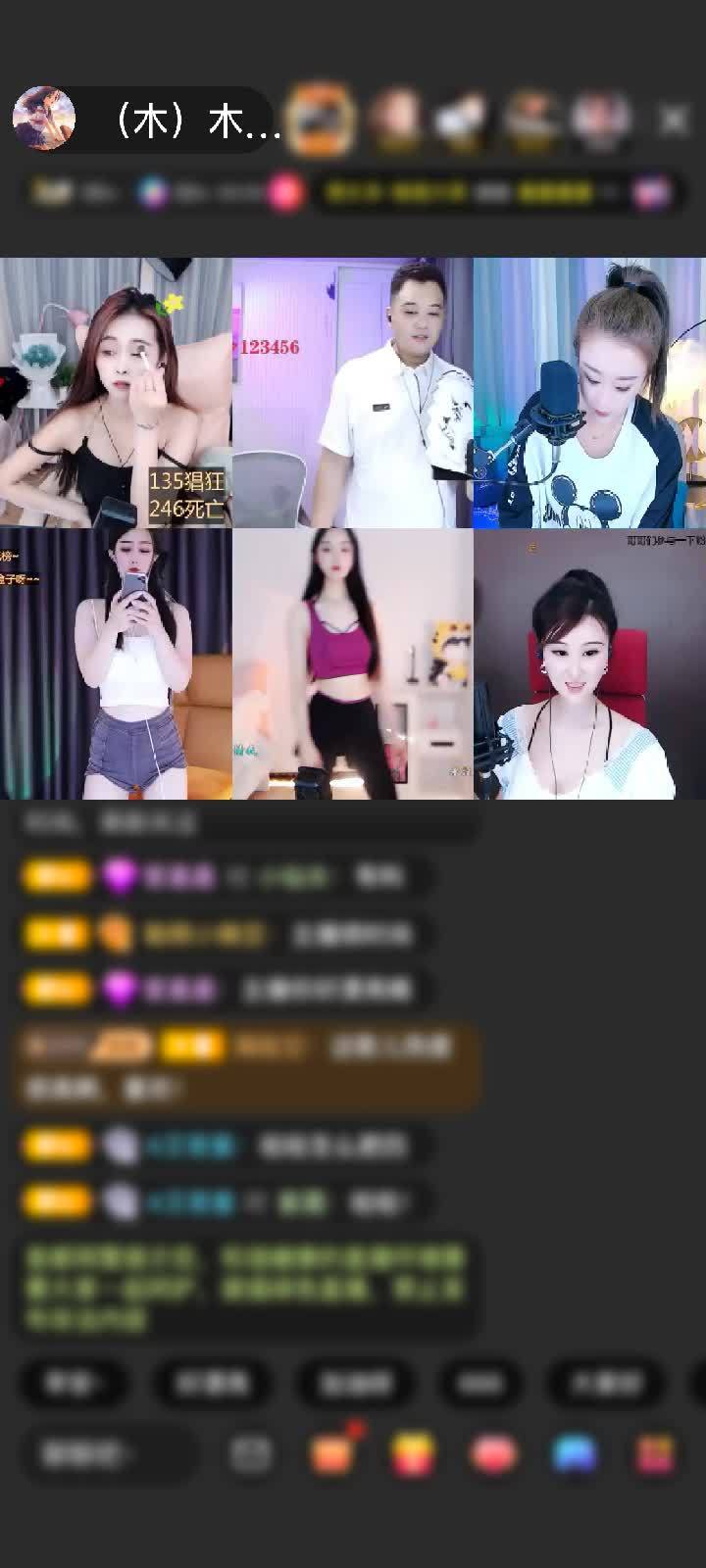Send a like with the pink heart
This screenshot has height=1568, width=706.
coord(493,1454)
